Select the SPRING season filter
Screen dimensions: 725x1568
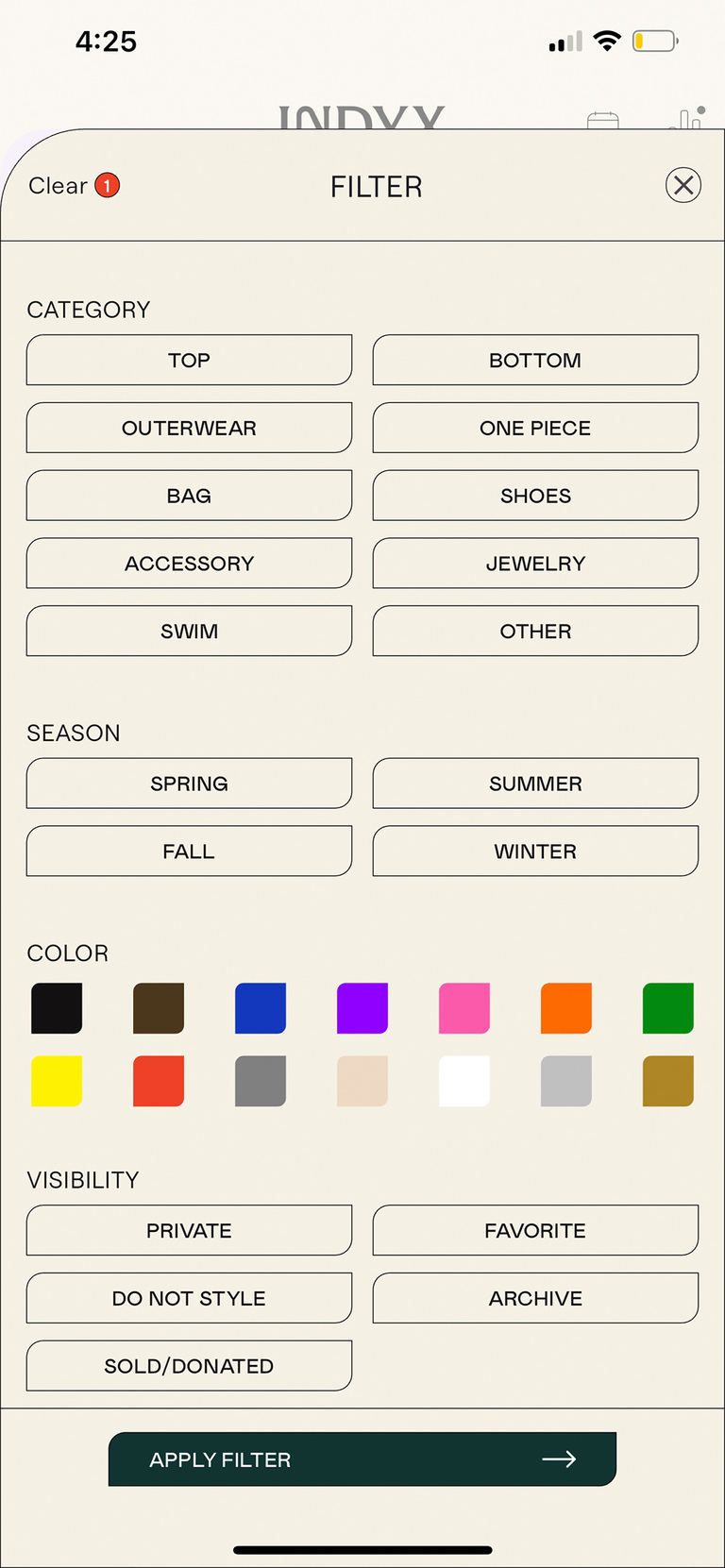(x=189, y=784)
